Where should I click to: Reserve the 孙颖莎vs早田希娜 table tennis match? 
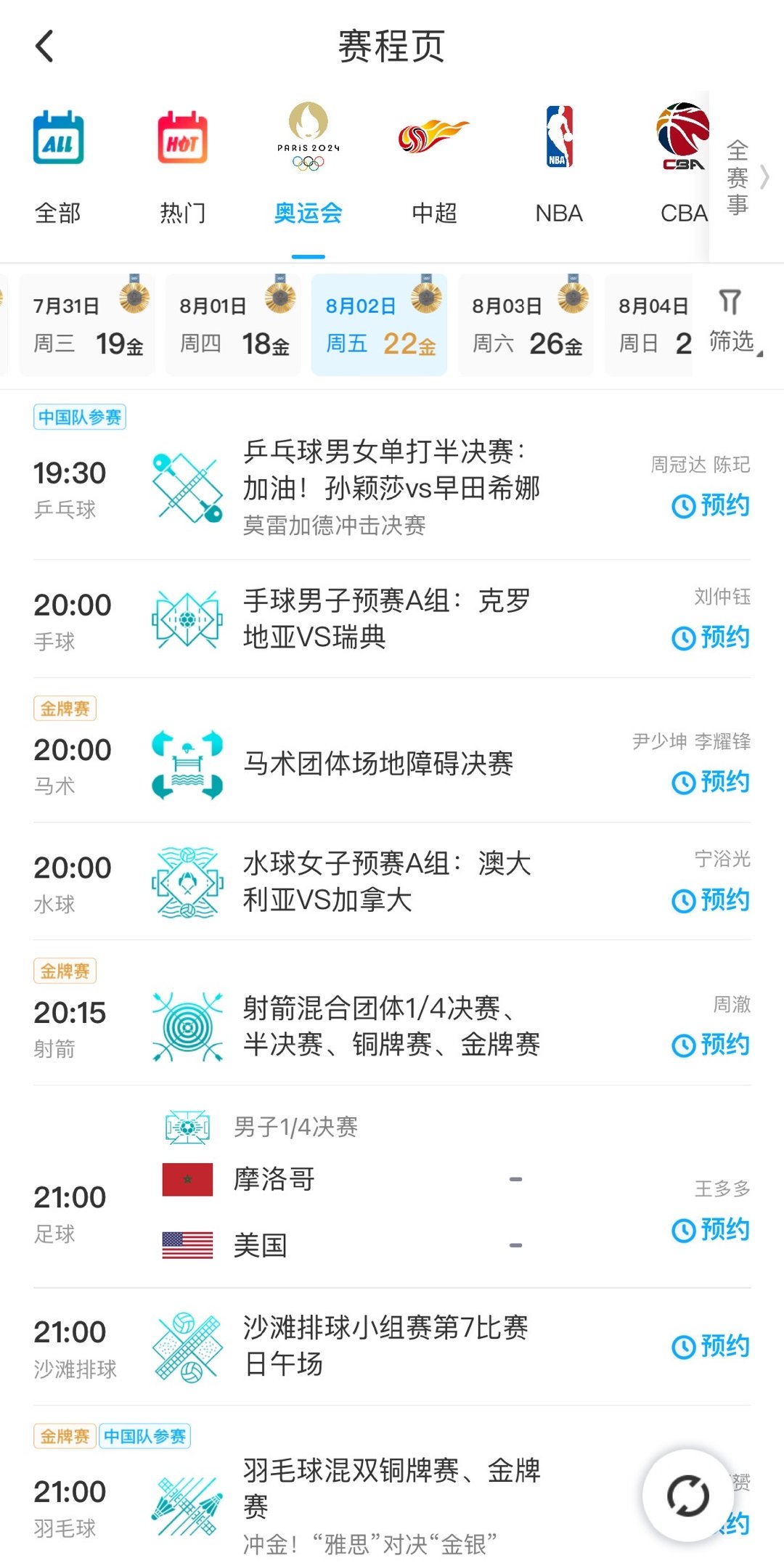709,506
